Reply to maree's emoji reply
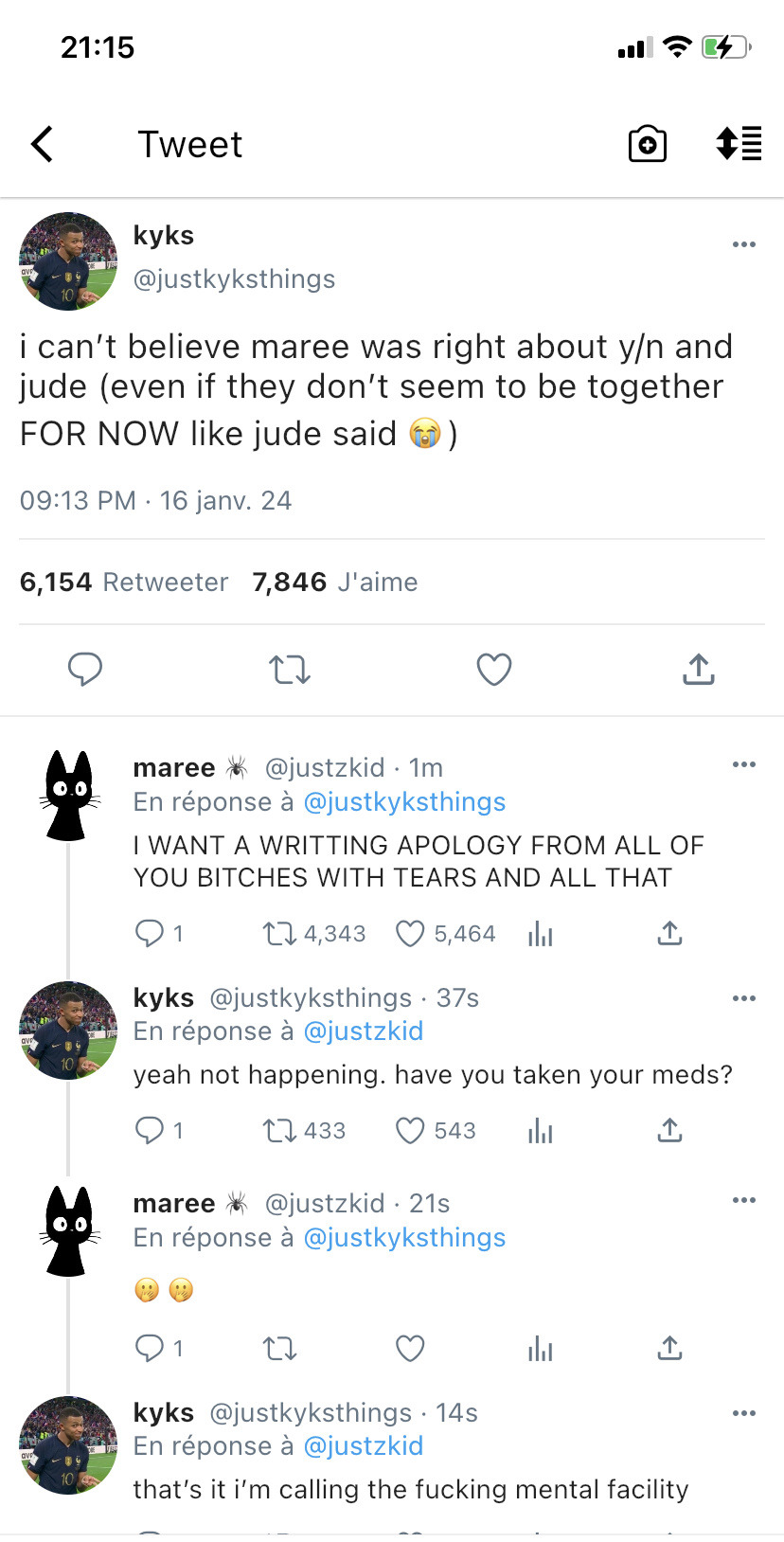 150,1348
